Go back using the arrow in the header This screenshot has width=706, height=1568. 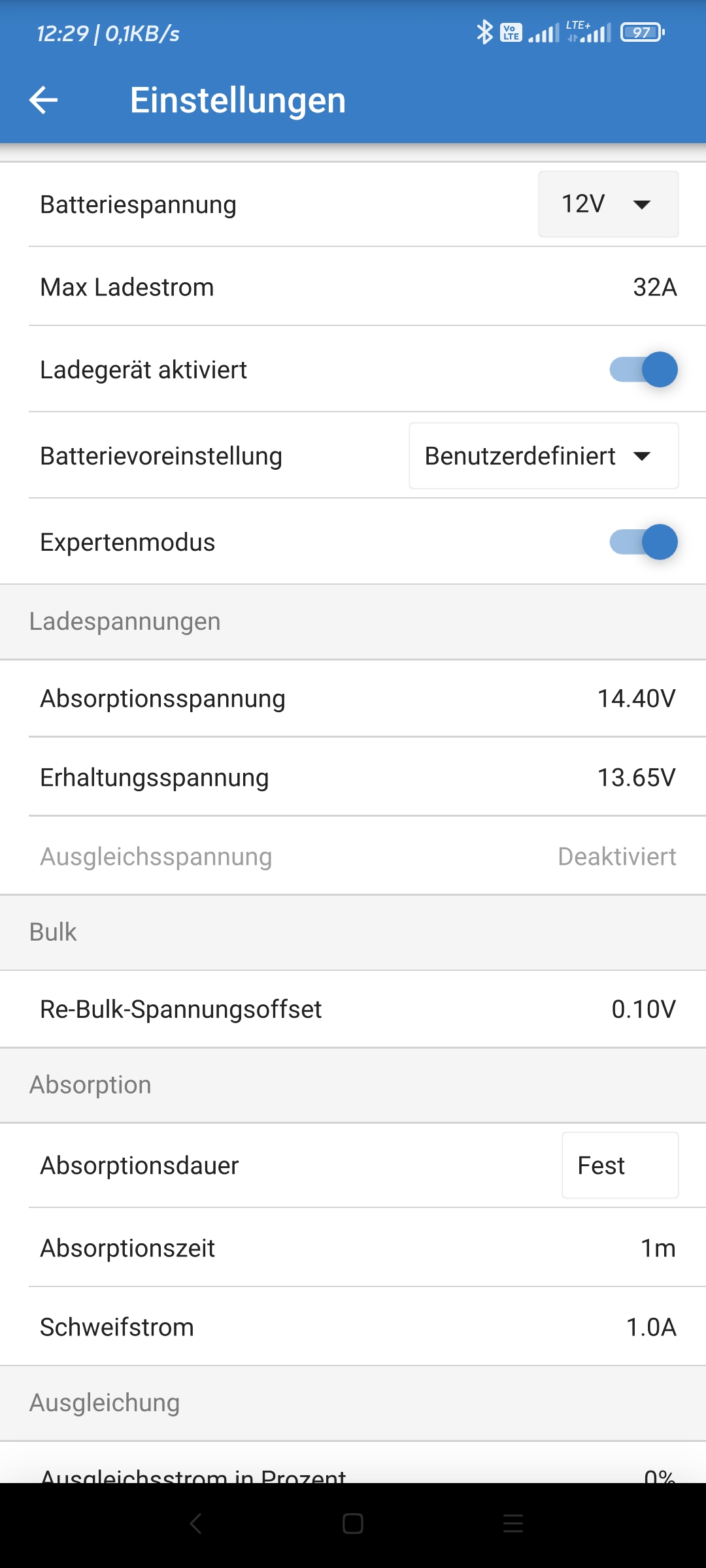click(x=44, y=100)
